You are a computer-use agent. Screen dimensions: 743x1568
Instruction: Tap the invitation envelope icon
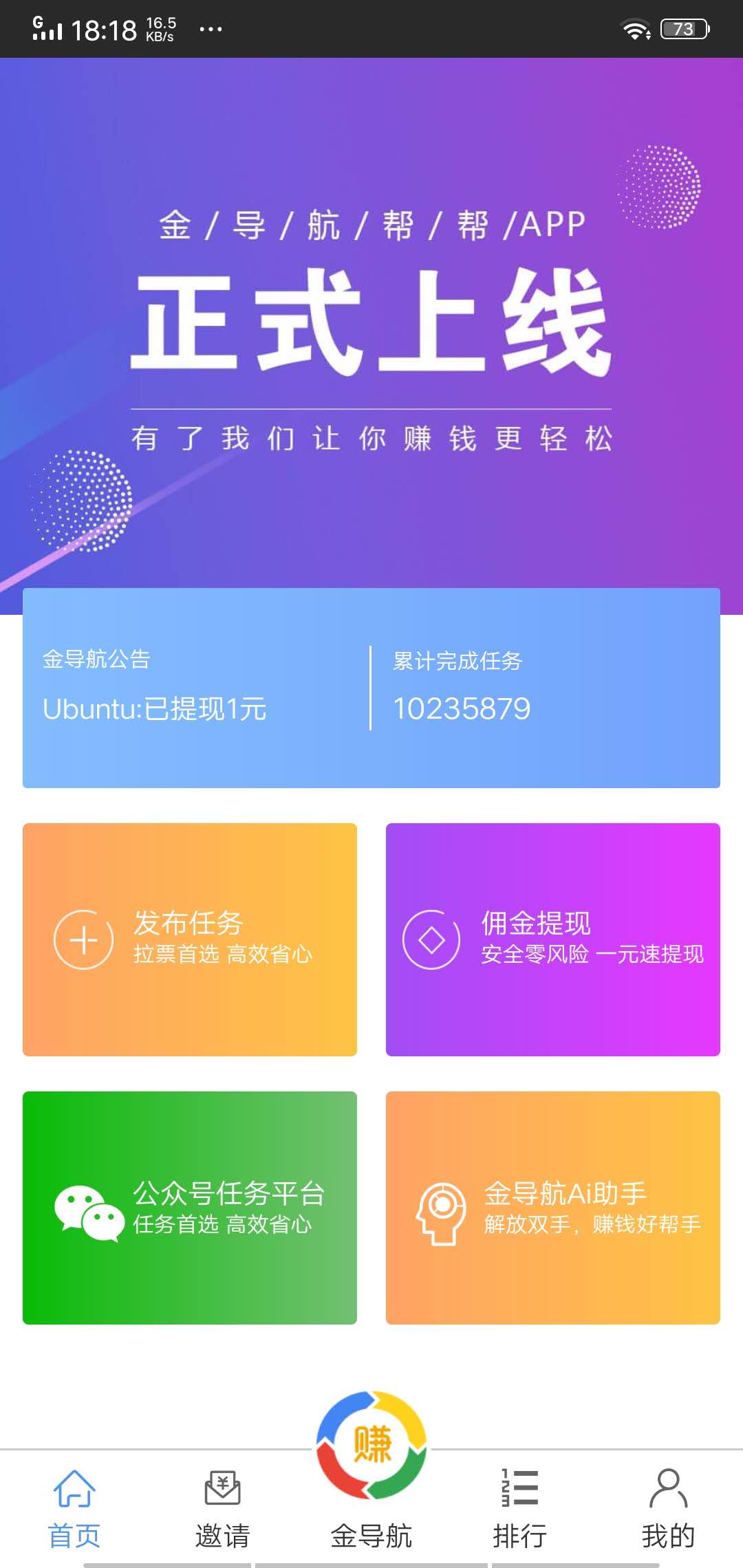[222, 1489]
